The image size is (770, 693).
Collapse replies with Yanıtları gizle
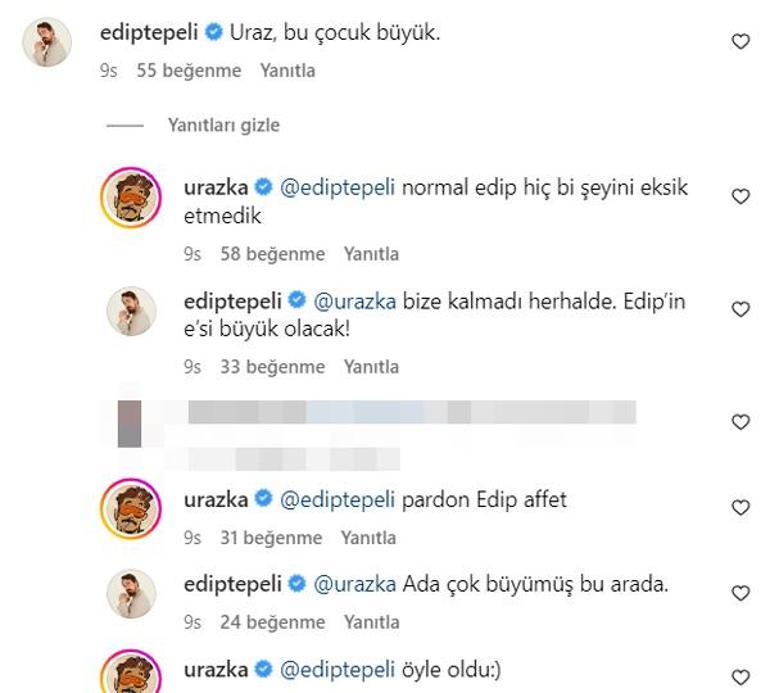click(x=223, y=126)
